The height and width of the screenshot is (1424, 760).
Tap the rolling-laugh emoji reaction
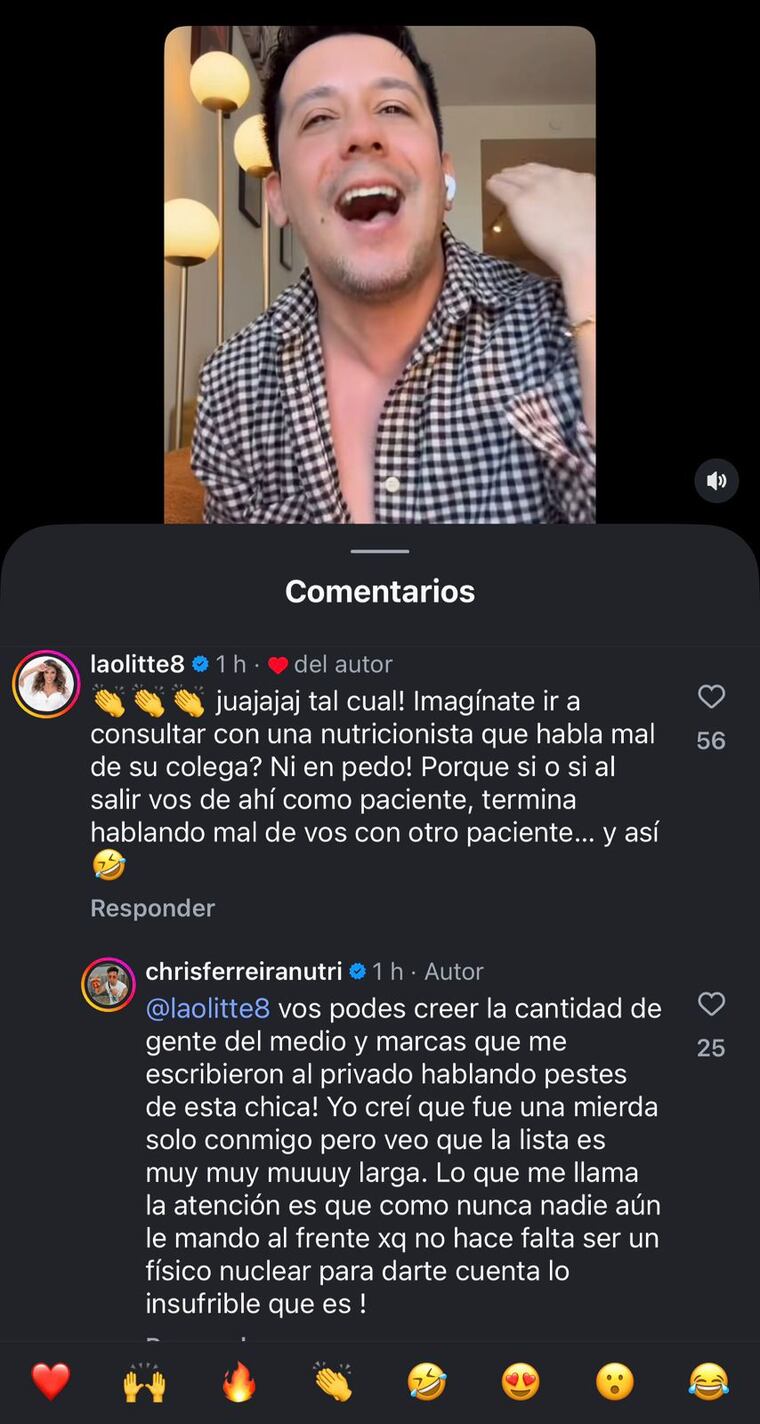427,1384
